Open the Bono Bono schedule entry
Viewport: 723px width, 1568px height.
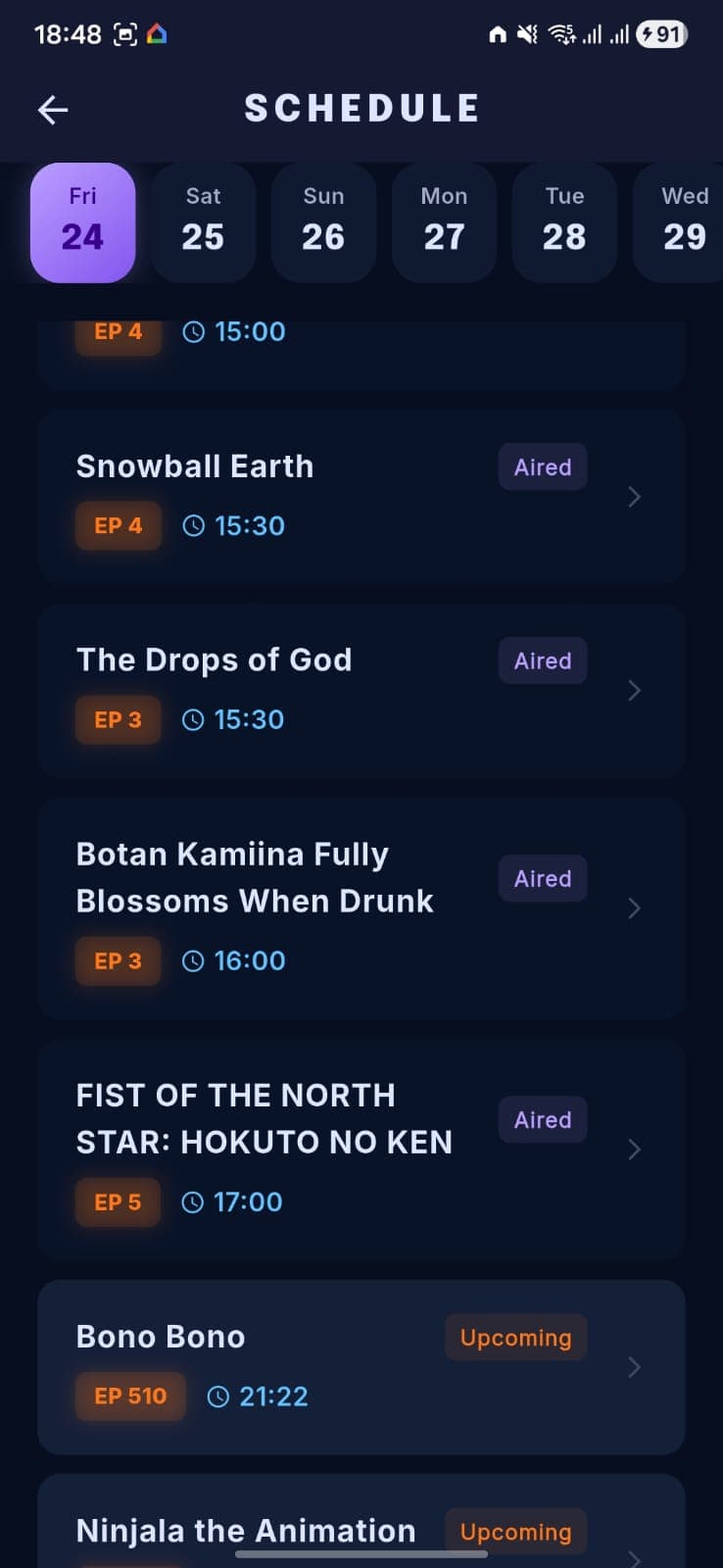coord(361,1366)
